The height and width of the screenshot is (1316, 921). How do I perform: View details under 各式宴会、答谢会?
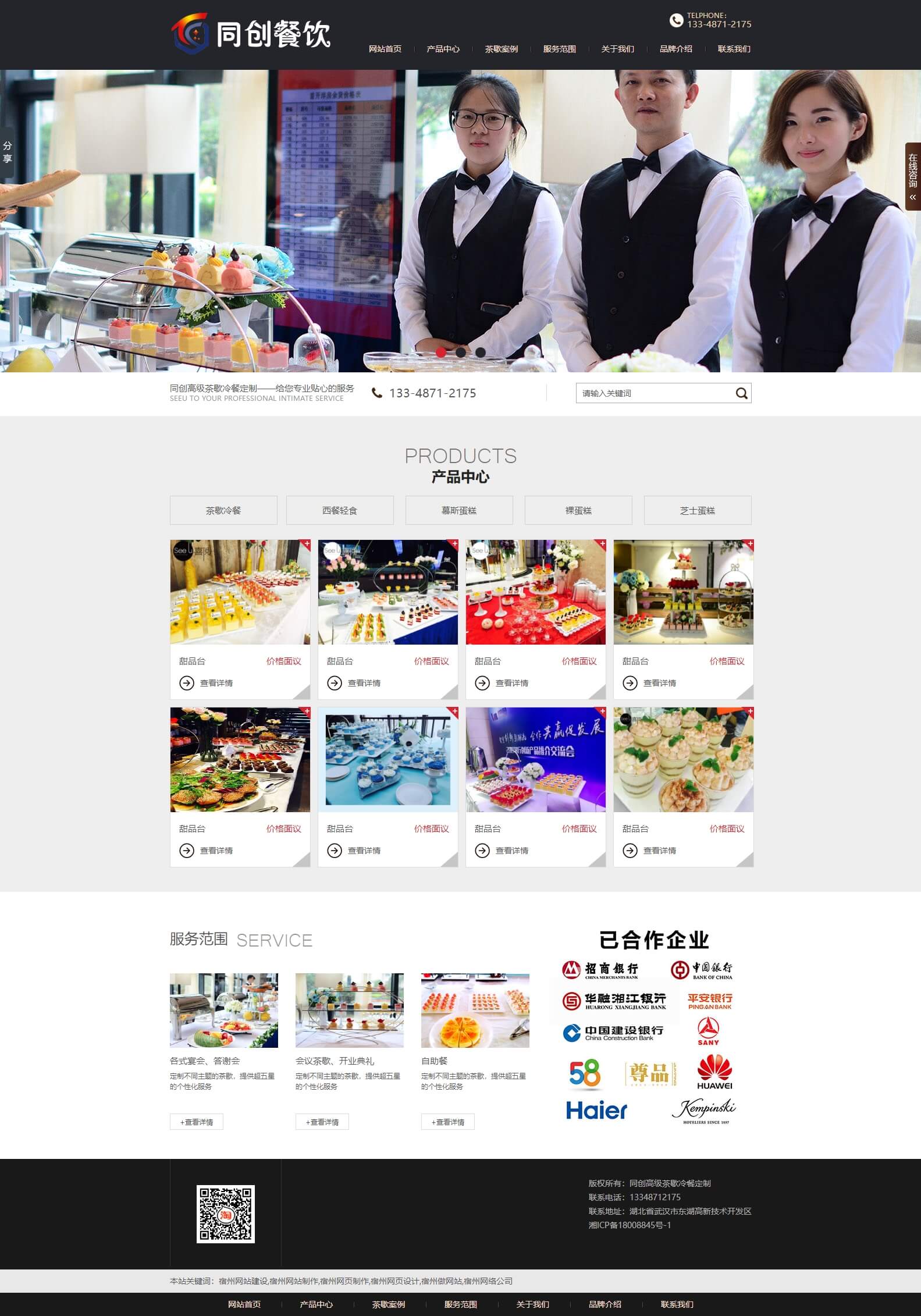point(197,1122)
